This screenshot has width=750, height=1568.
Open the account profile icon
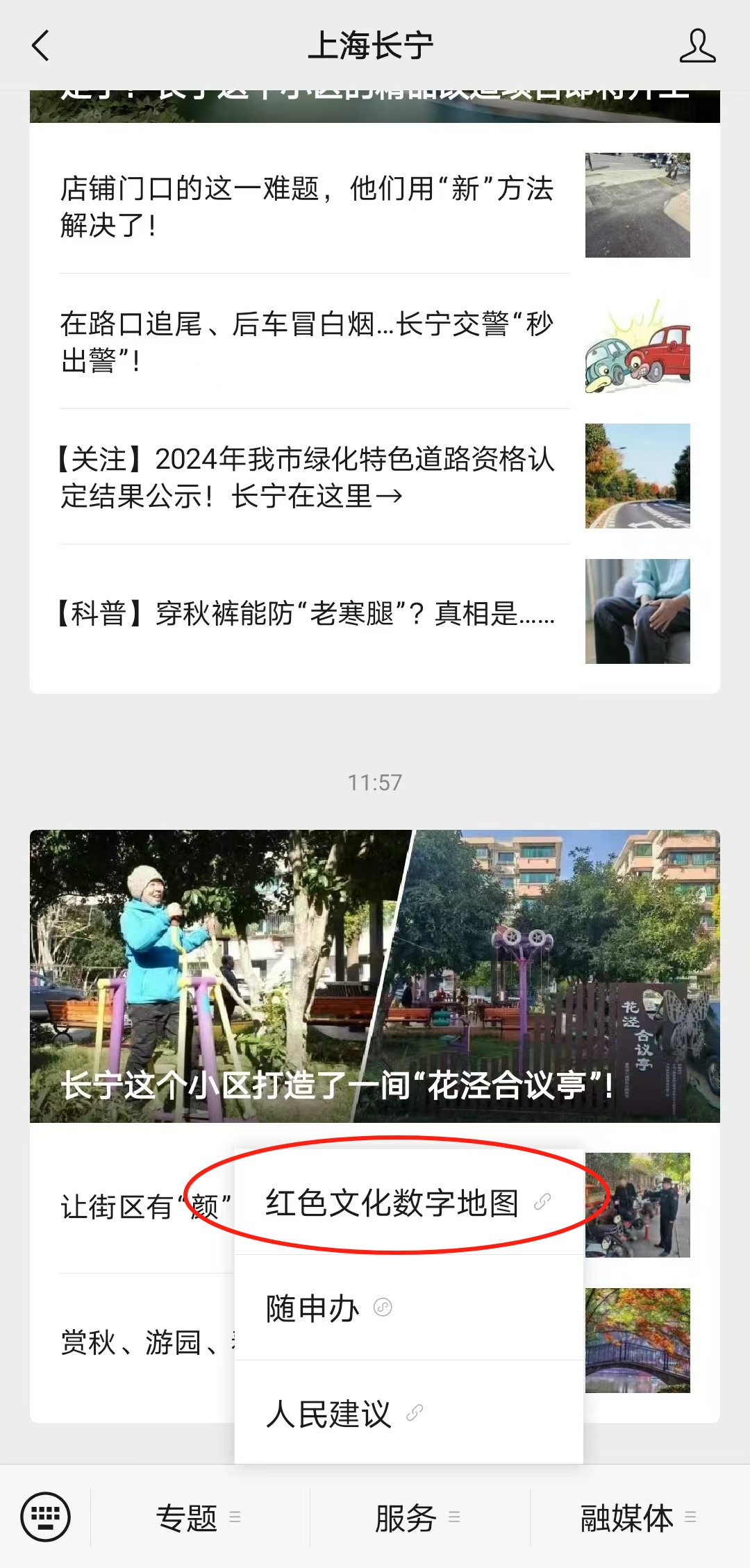tap(697, 46)
